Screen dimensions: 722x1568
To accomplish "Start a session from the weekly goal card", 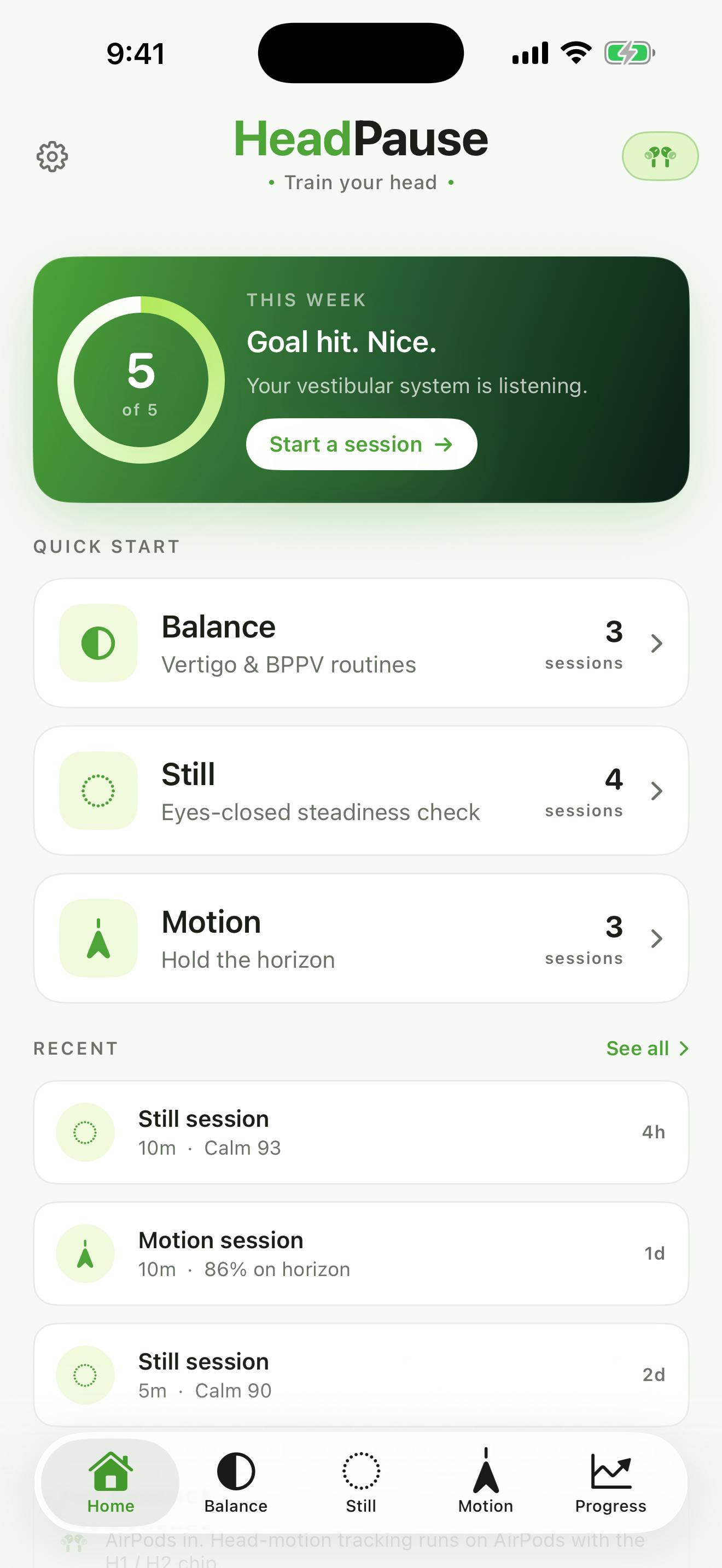I will [x=361, y=444].
